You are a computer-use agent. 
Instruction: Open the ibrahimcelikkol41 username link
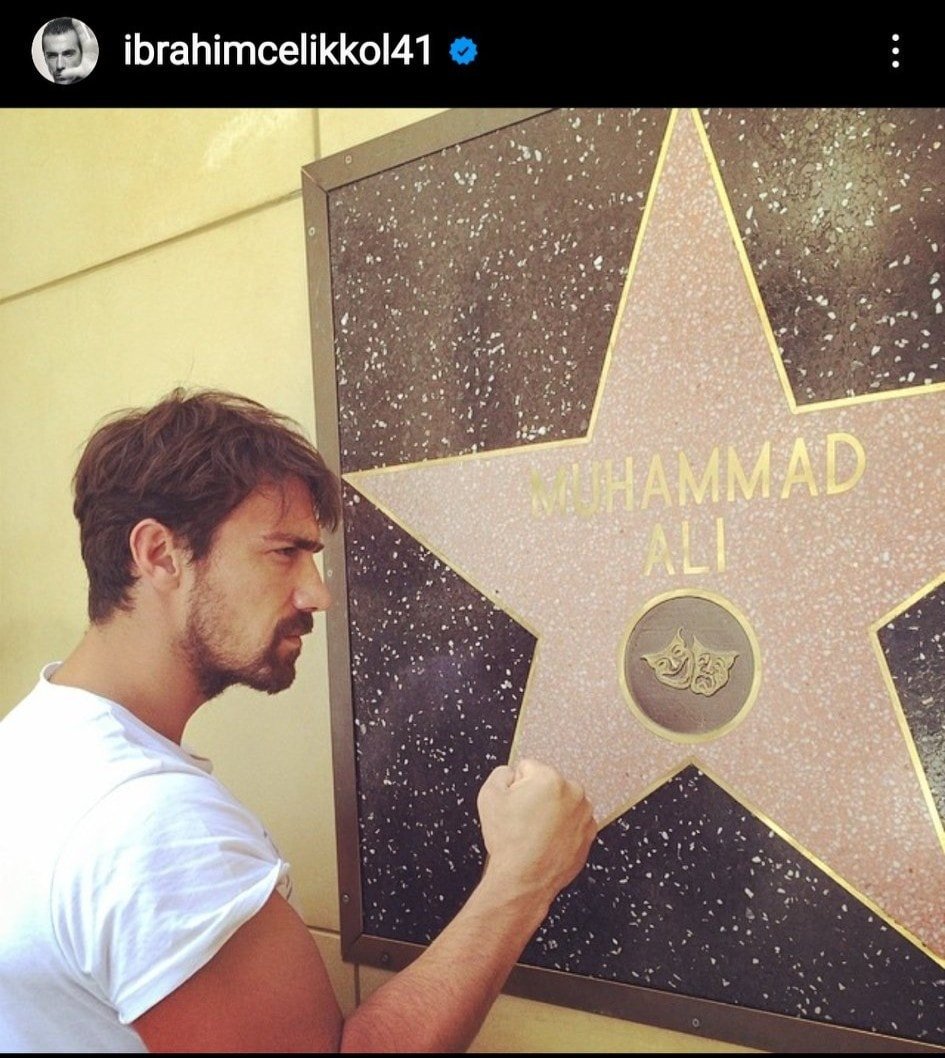pos(277,51)
